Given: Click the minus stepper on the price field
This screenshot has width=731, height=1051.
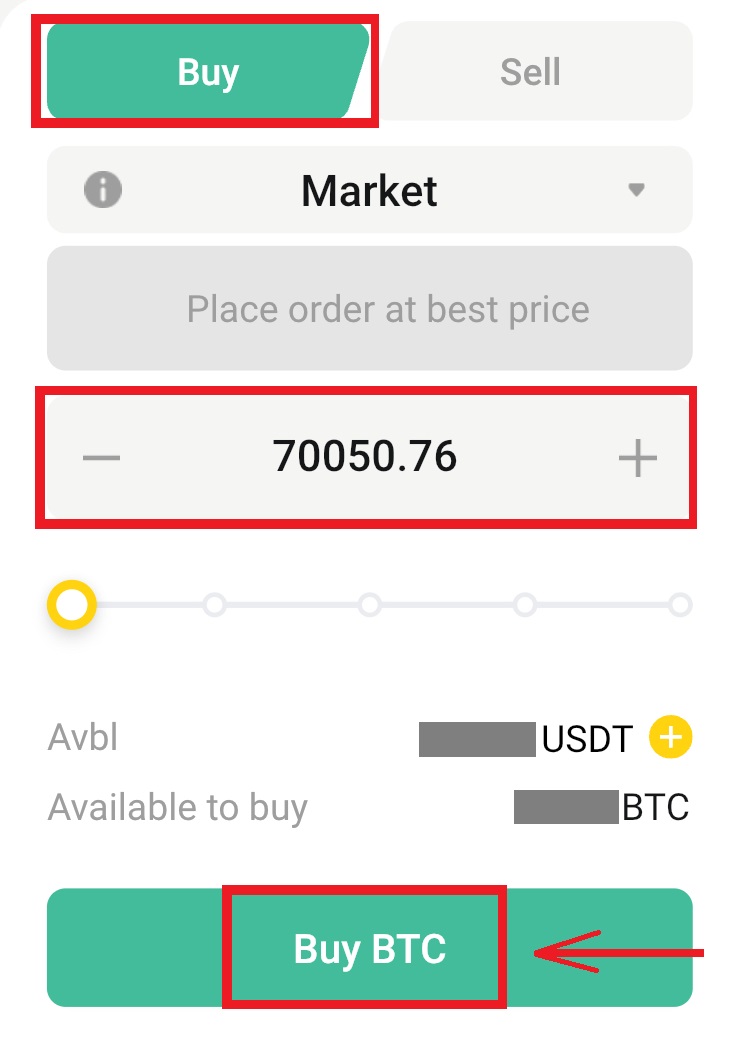Looking at the screenshot, I should point(98,457).
